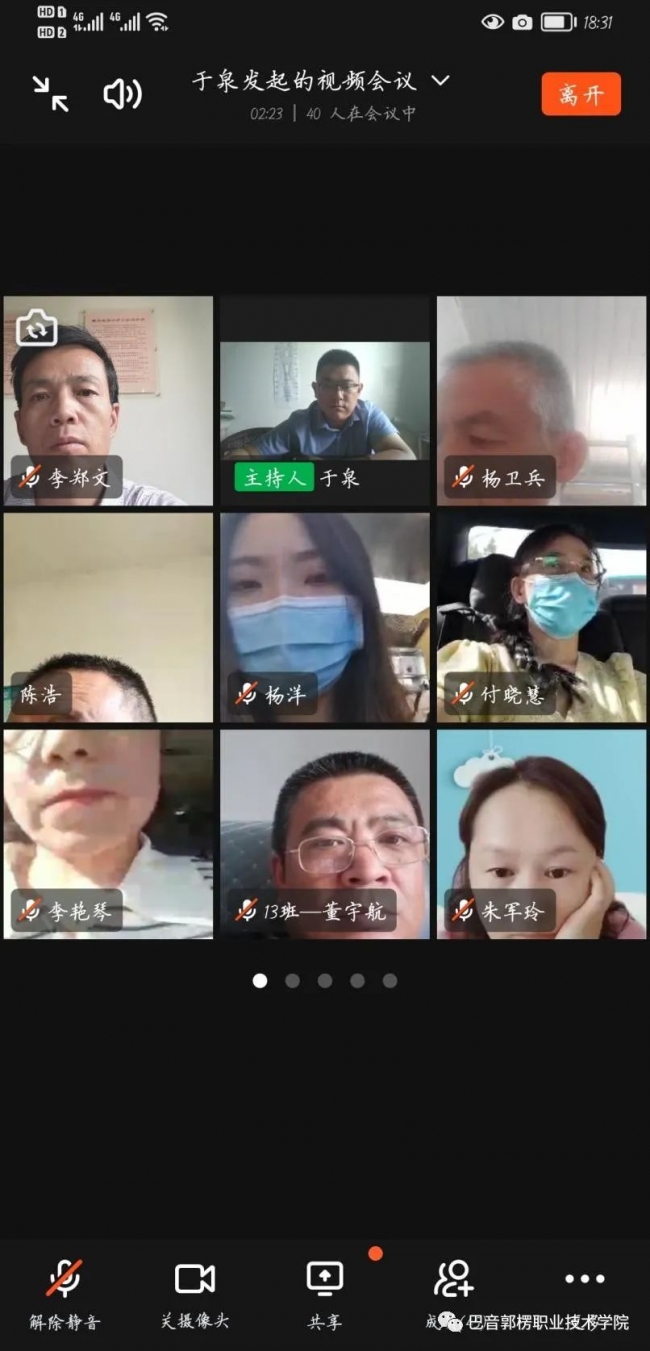This screenshot has height=1351, width=650.
Task: Turn off camera with 关摄像头
Action: coord(195,1291)
